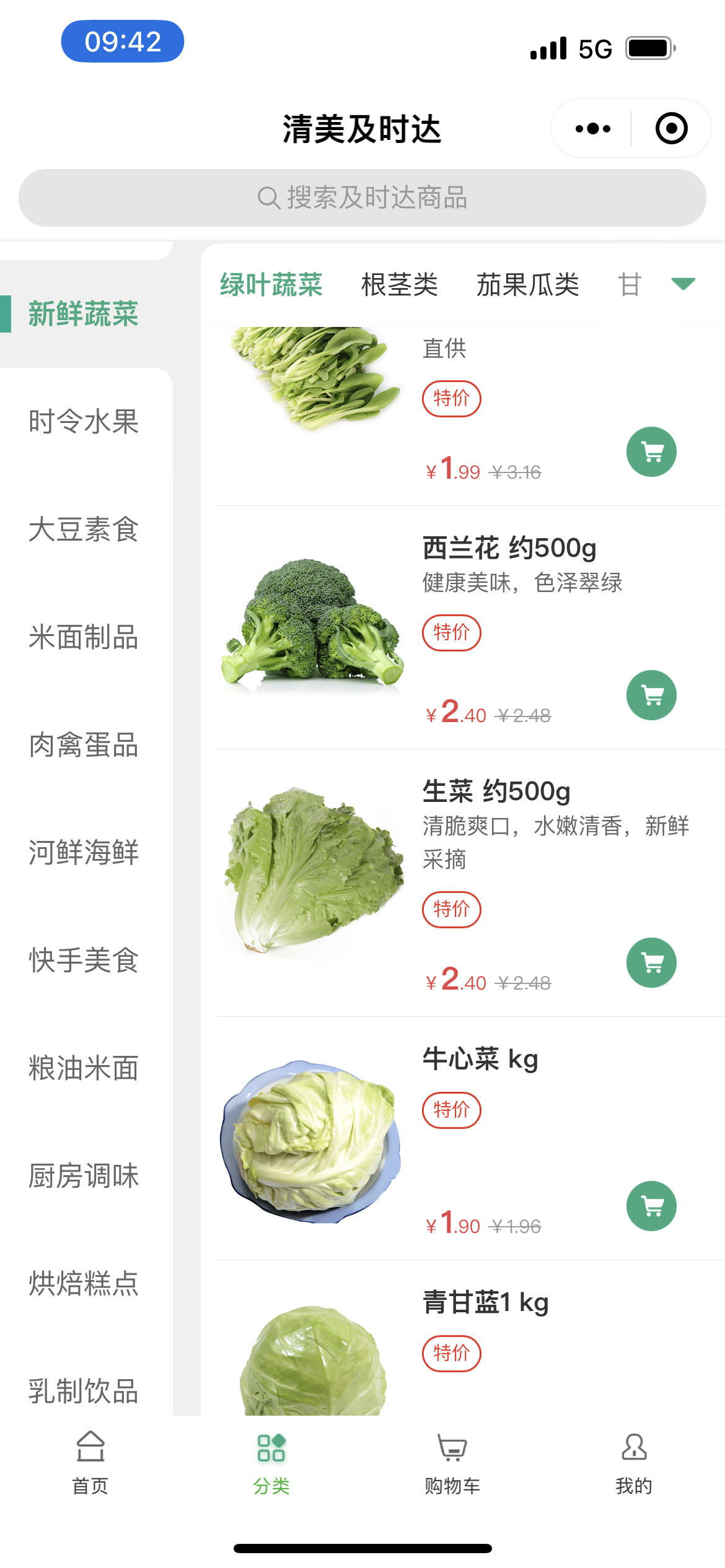Add 西兰花 约500g to the cart

[x=651, y=695]
